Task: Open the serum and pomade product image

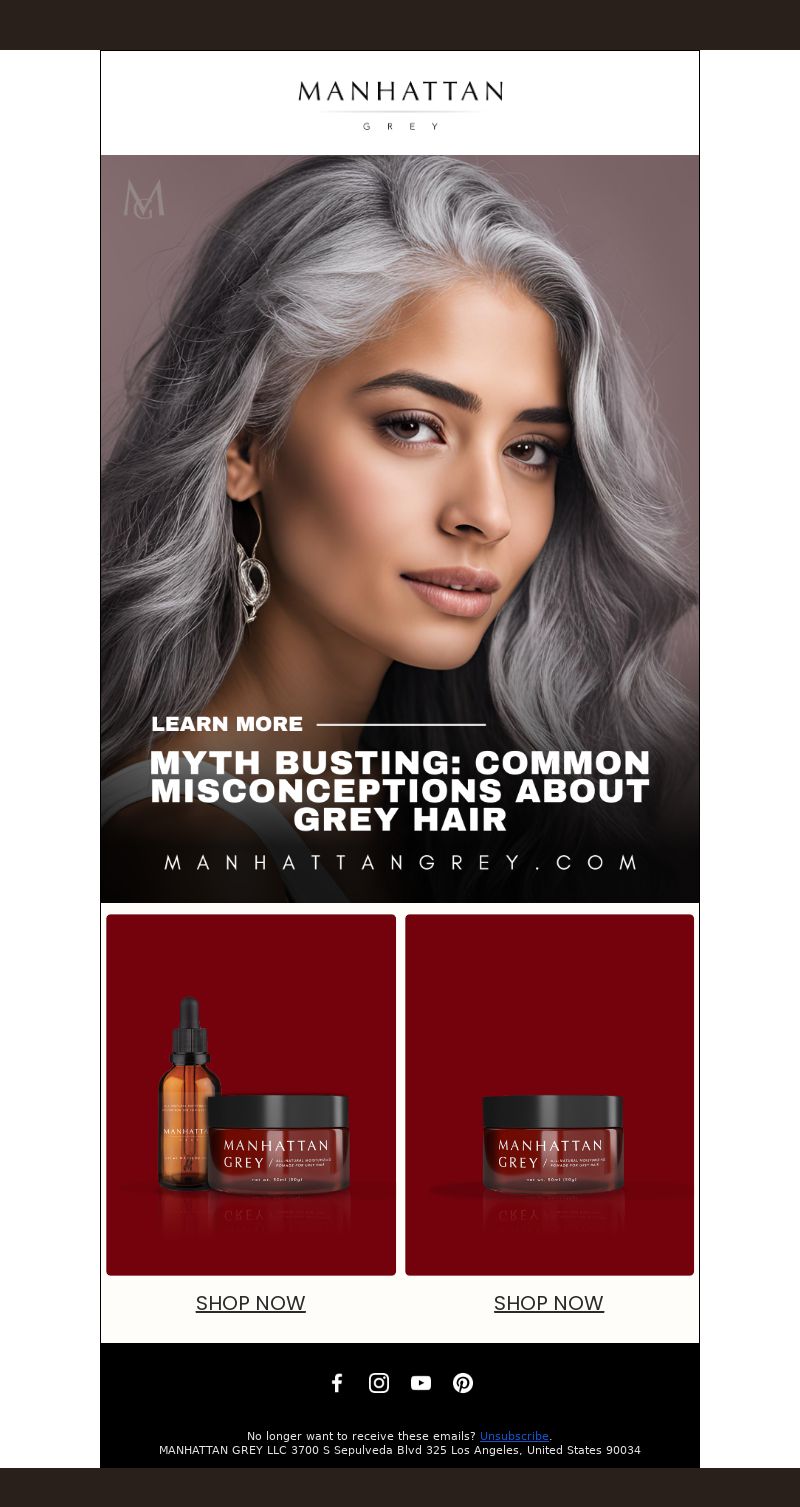Action: (x=251, y=1095)
